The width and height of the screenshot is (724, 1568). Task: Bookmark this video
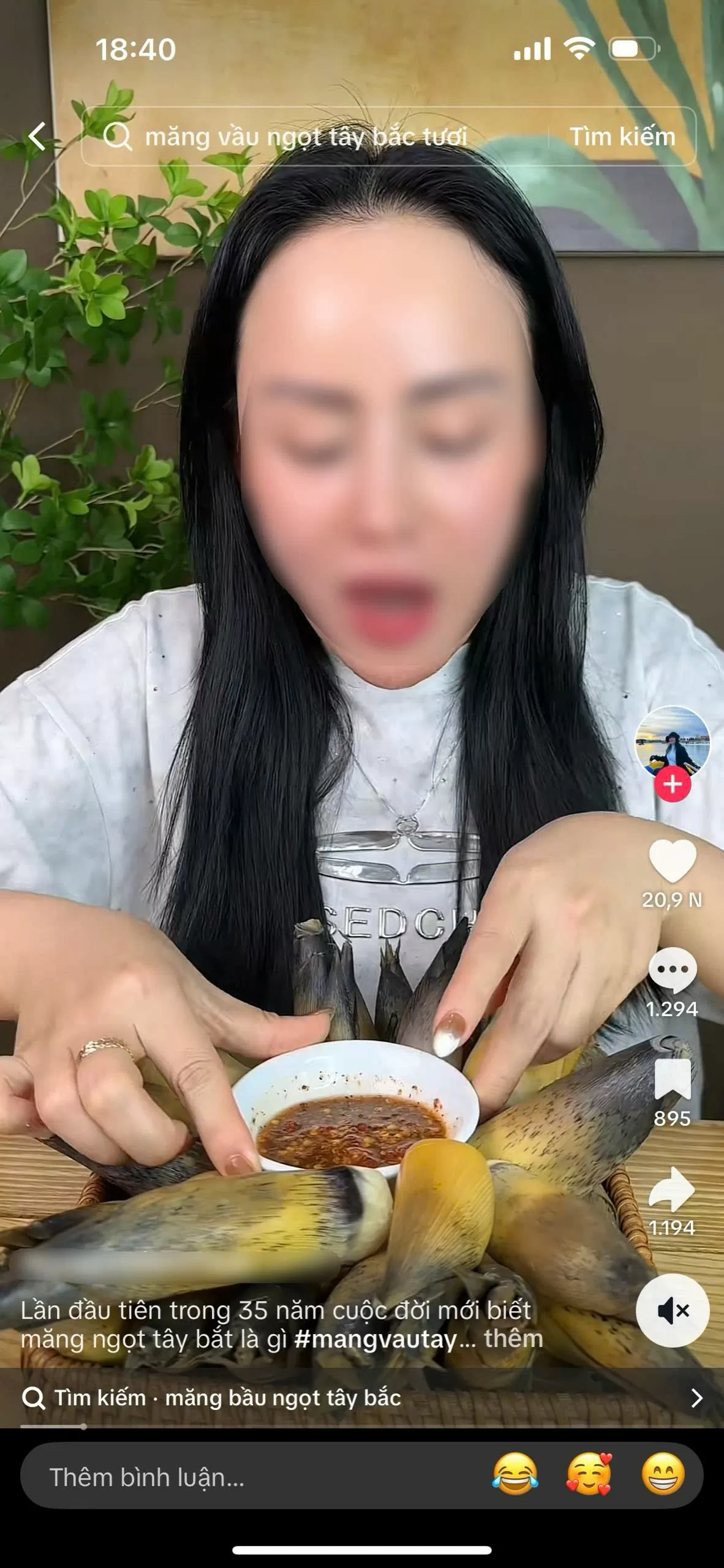(672, 1079)
